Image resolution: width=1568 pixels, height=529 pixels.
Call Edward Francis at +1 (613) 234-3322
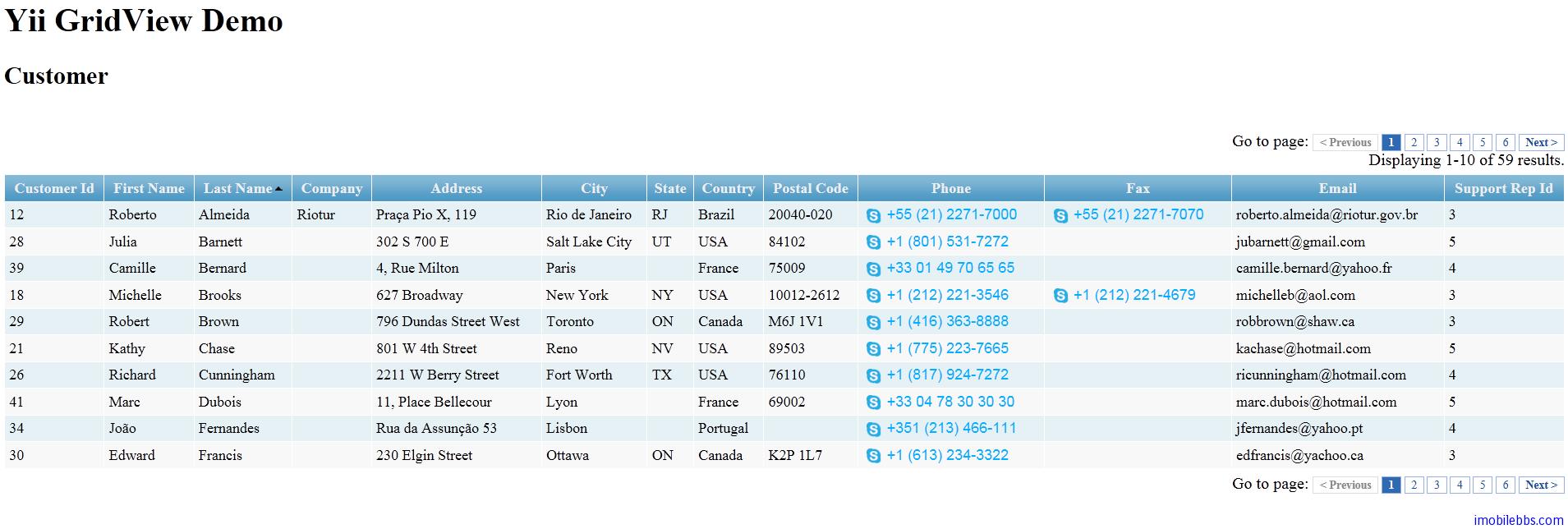[x=947, y=456]
